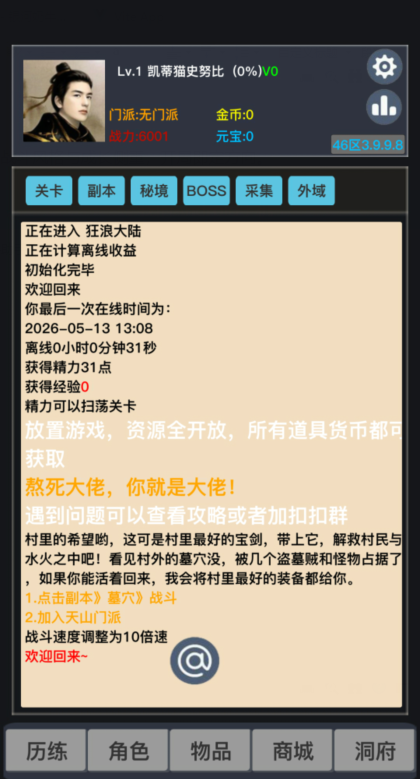The width and height of the screenshot is (420, 779).
Task: Open the ranking bar chart icon
Action: click(384, 107)
